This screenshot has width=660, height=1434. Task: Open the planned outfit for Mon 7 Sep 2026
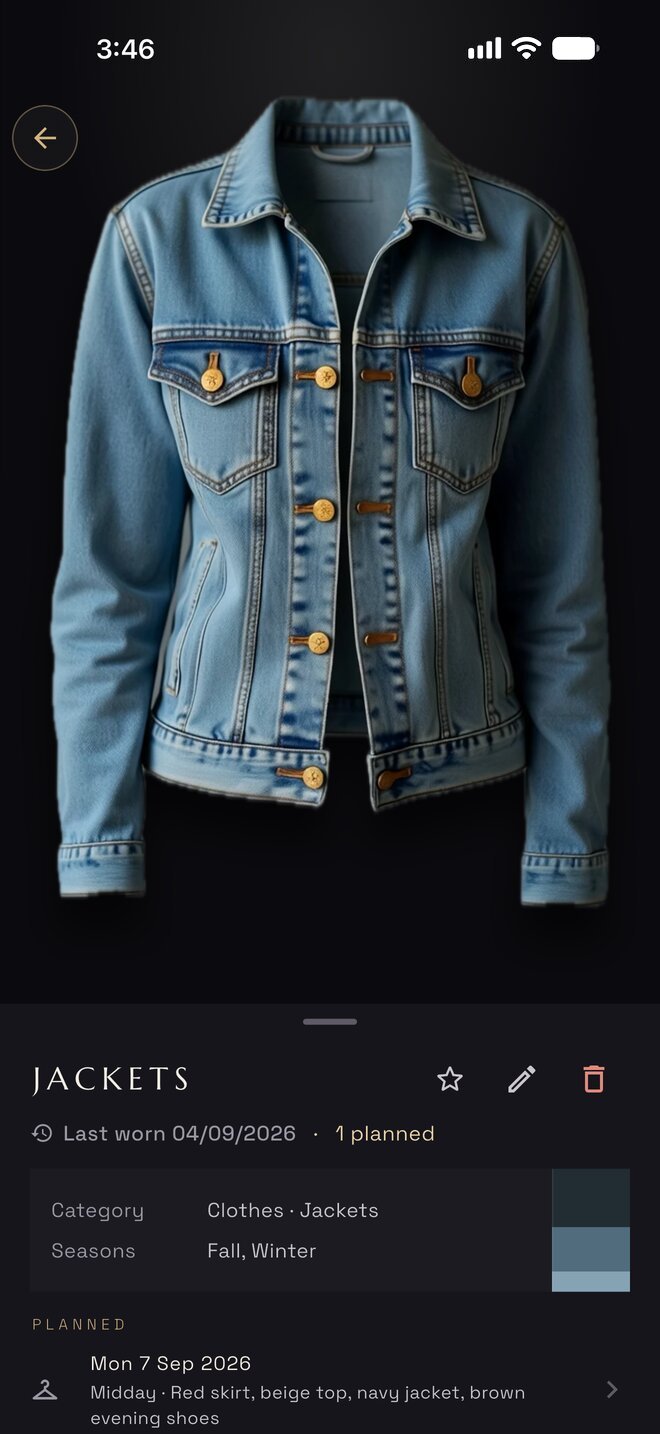pos(330,1390)
